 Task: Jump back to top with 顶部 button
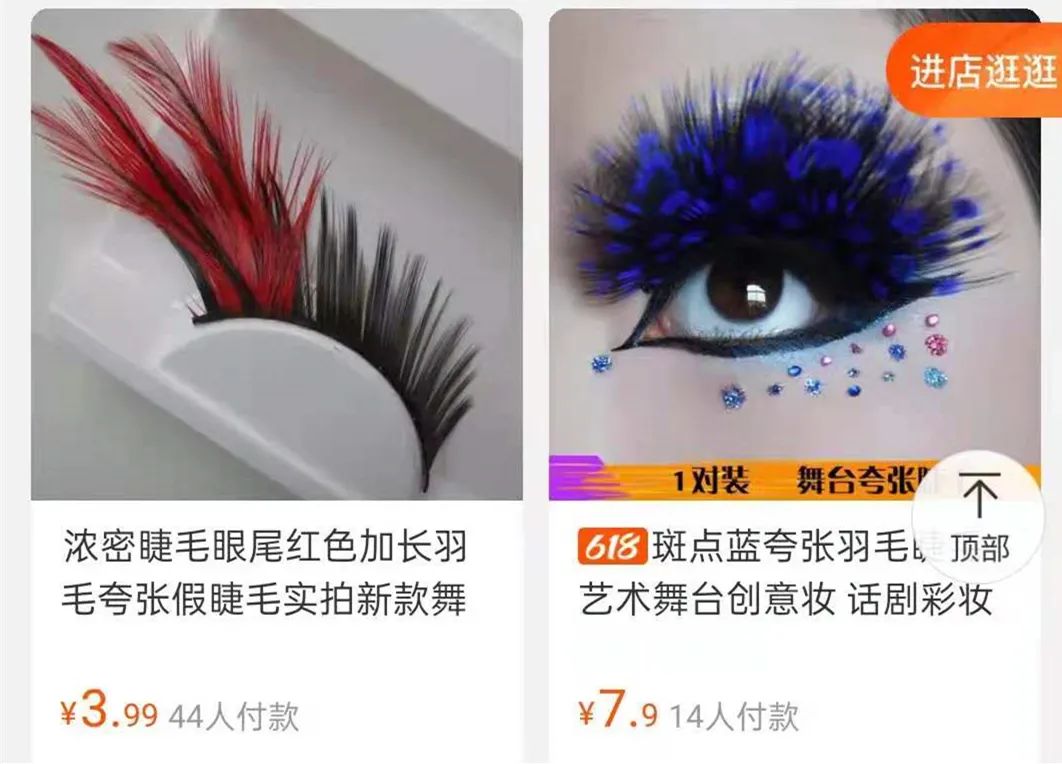click(980, 518)
